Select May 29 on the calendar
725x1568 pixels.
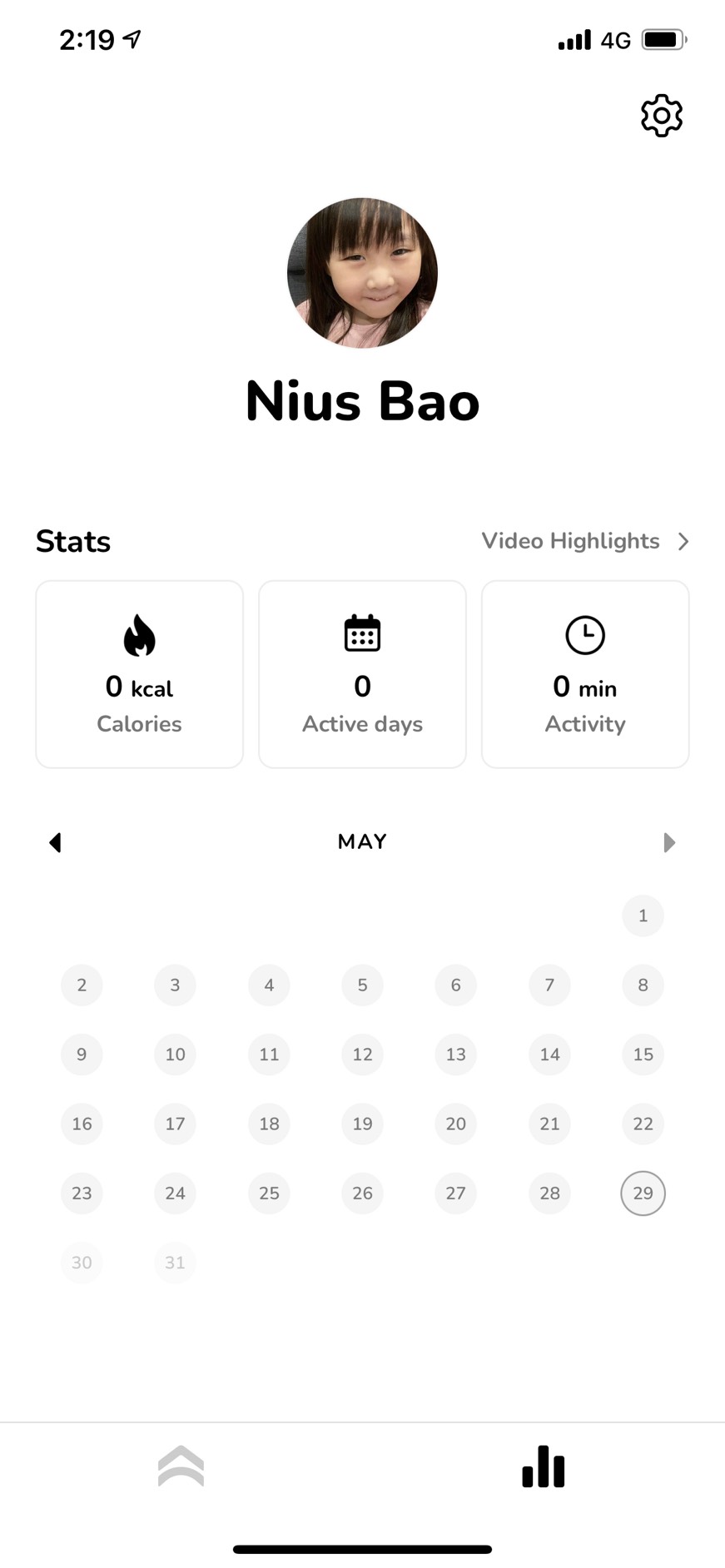click(643, 1193)
